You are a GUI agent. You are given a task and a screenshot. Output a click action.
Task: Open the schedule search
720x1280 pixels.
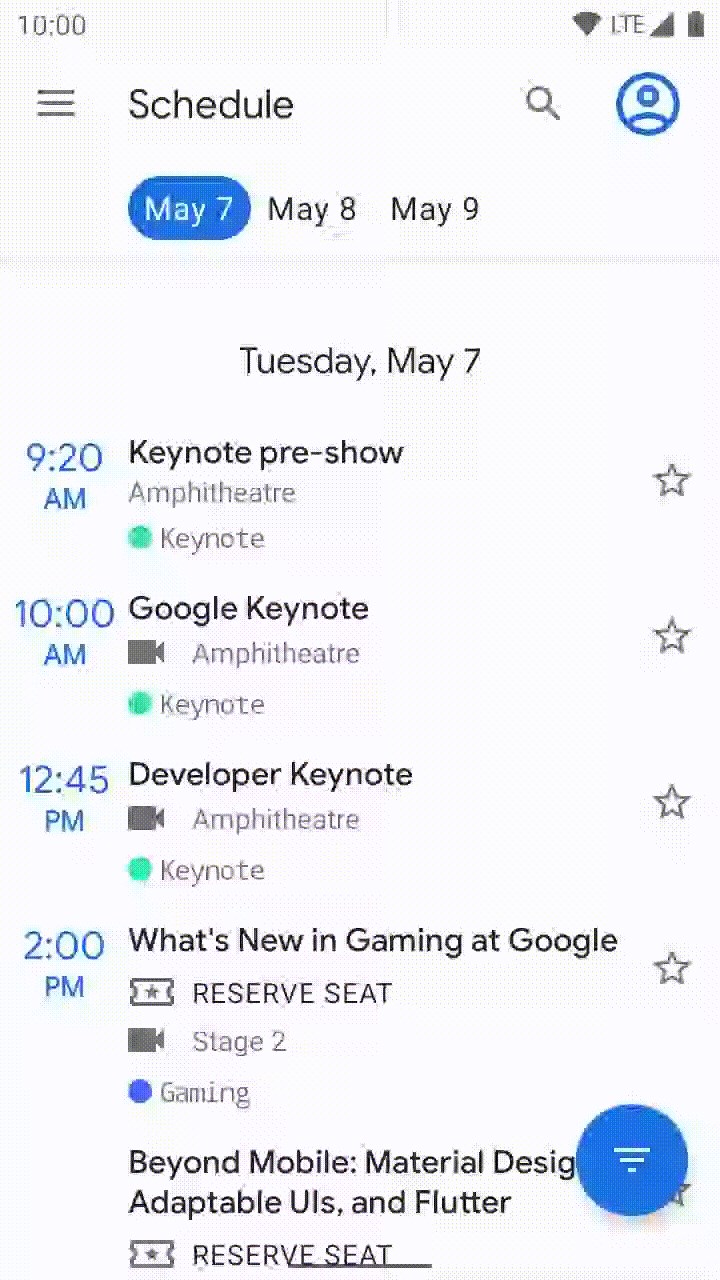[542, 103]
